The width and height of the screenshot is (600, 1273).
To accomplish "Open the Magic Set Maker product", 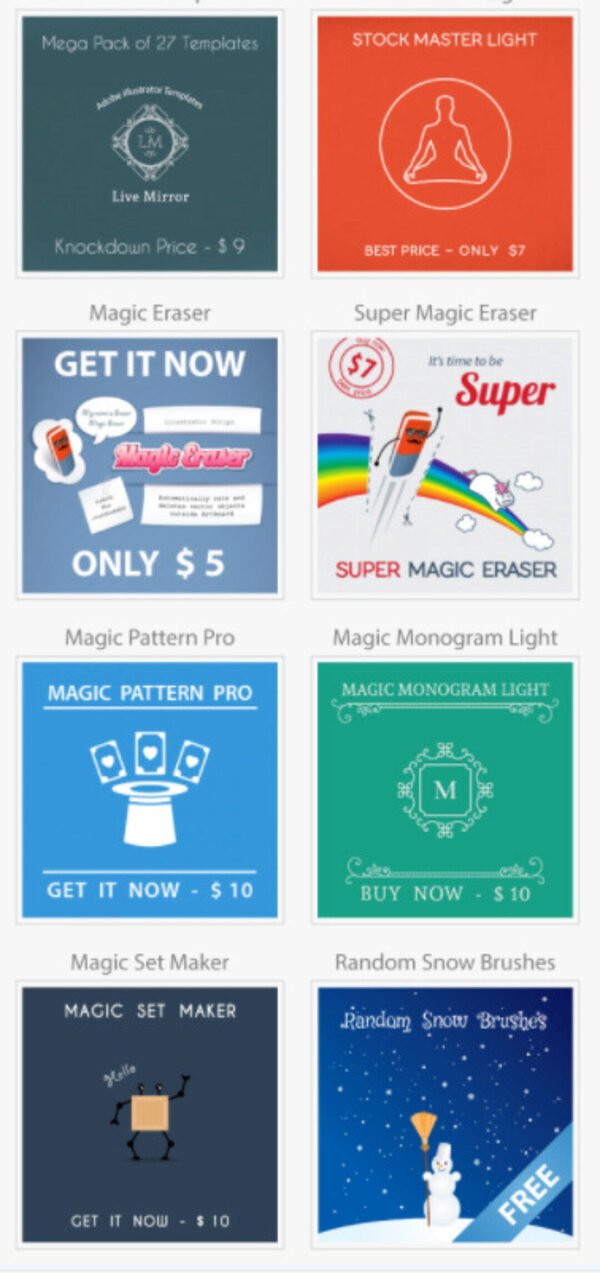I will pos(150,1113).
